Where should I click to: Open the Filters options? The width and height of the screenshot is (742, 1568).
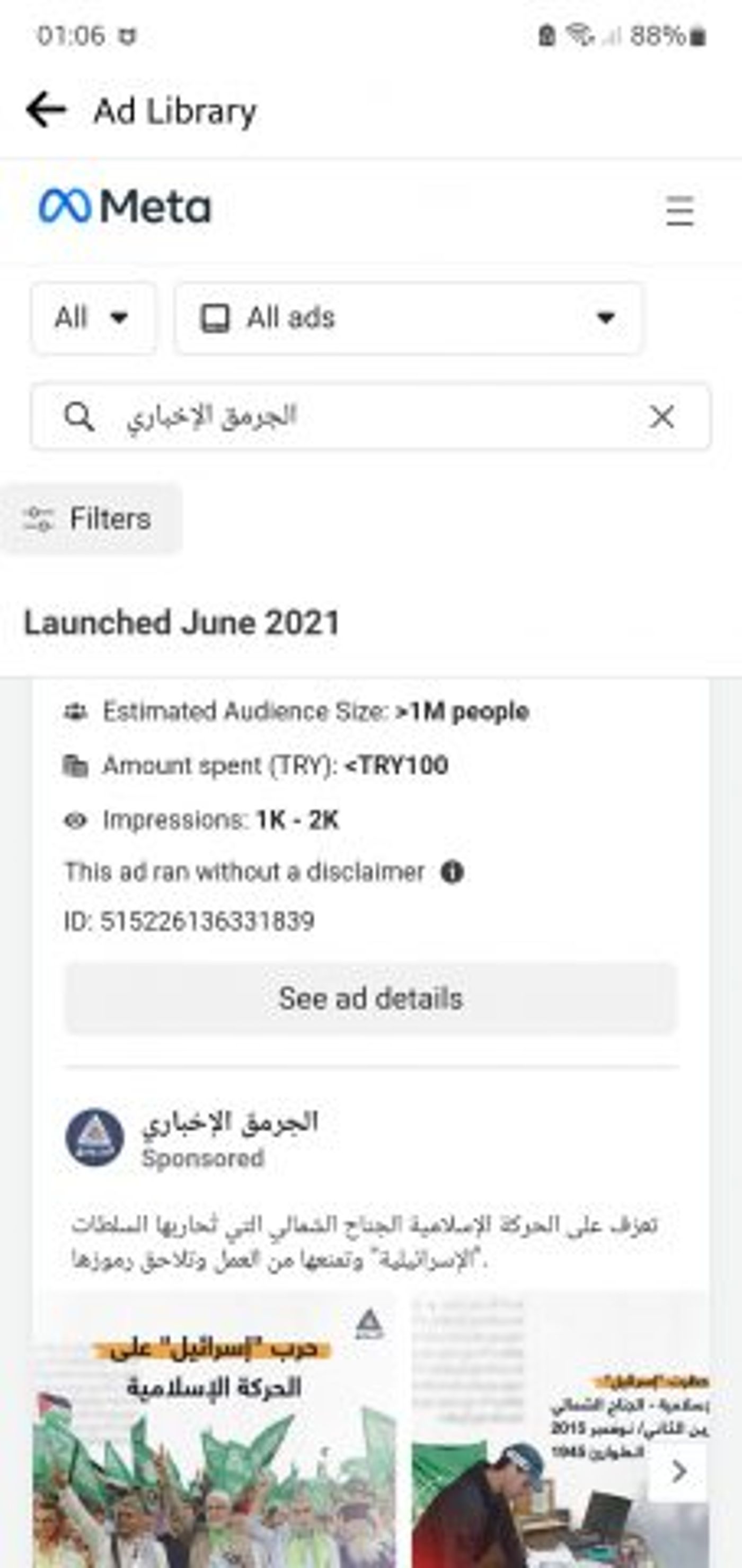coord(90,519)
